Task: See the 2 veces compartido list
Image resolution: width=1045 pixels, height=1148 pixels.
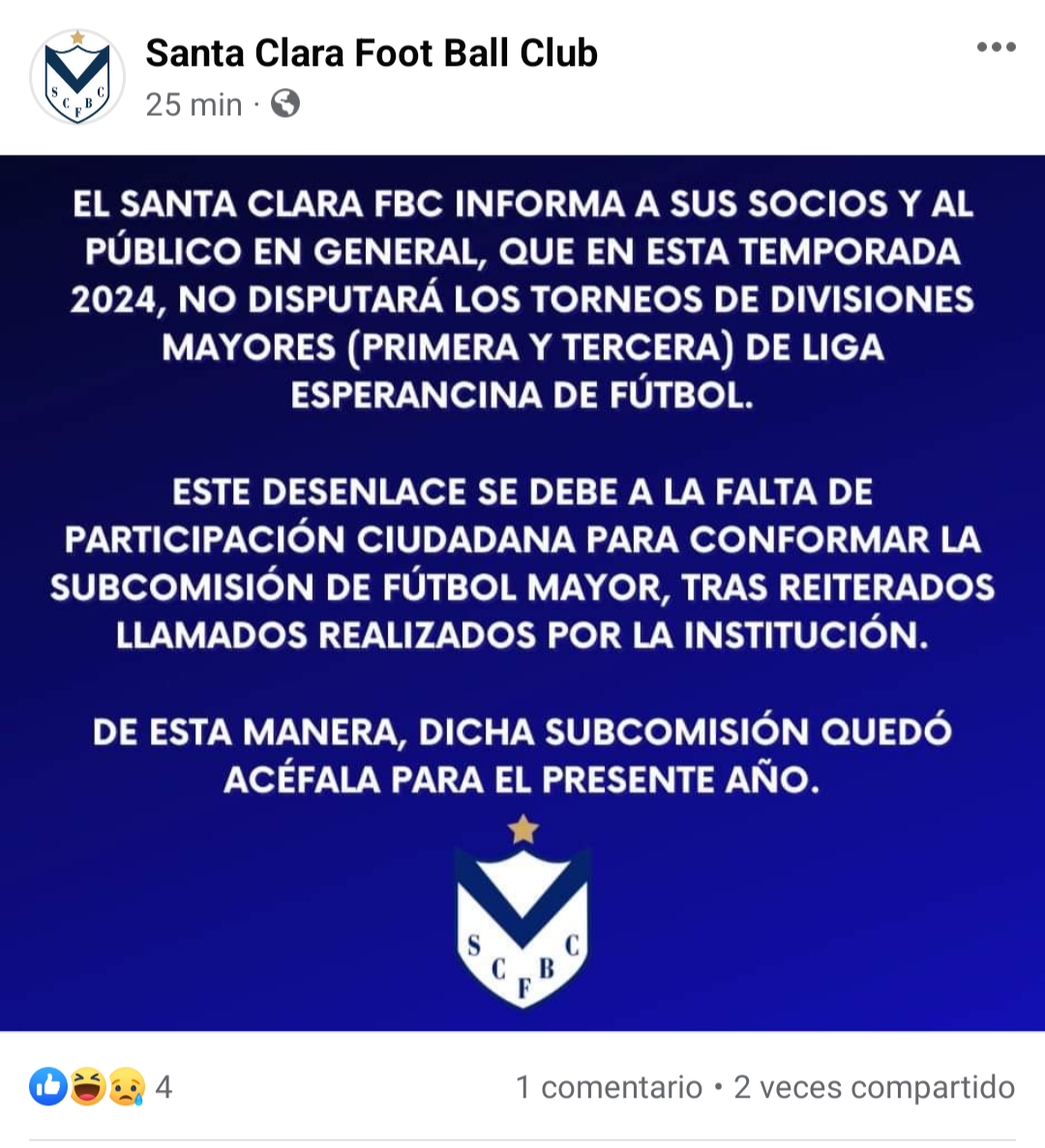Action: click(874, 1087)
